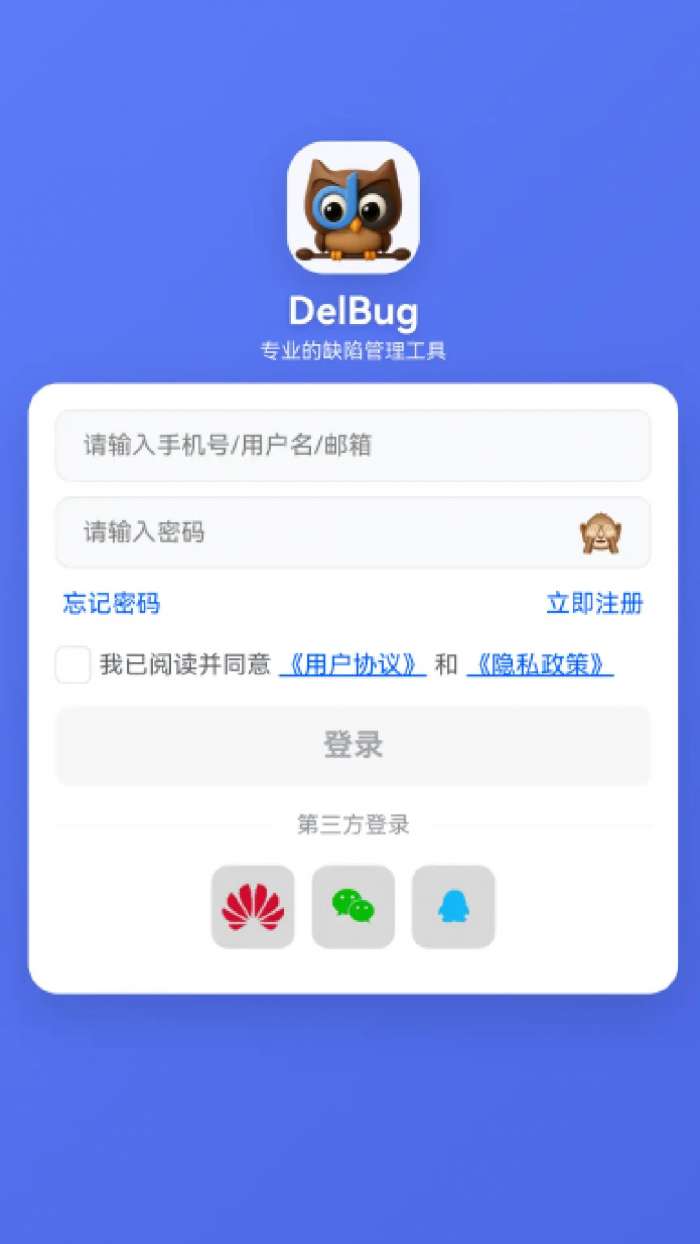
Task: Focus the password input field
Action: coord(353,532)
